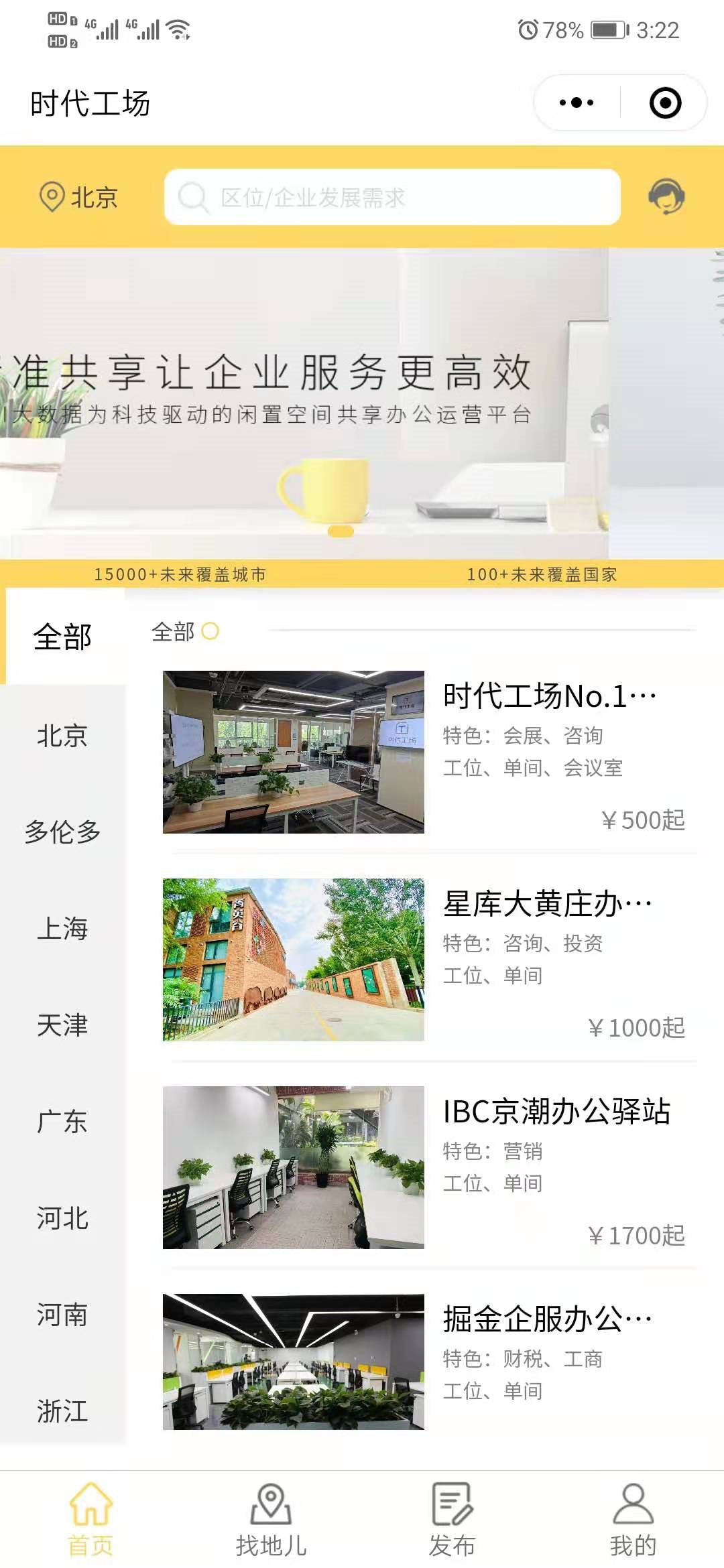Choose 河南 from the region list

62,1315
